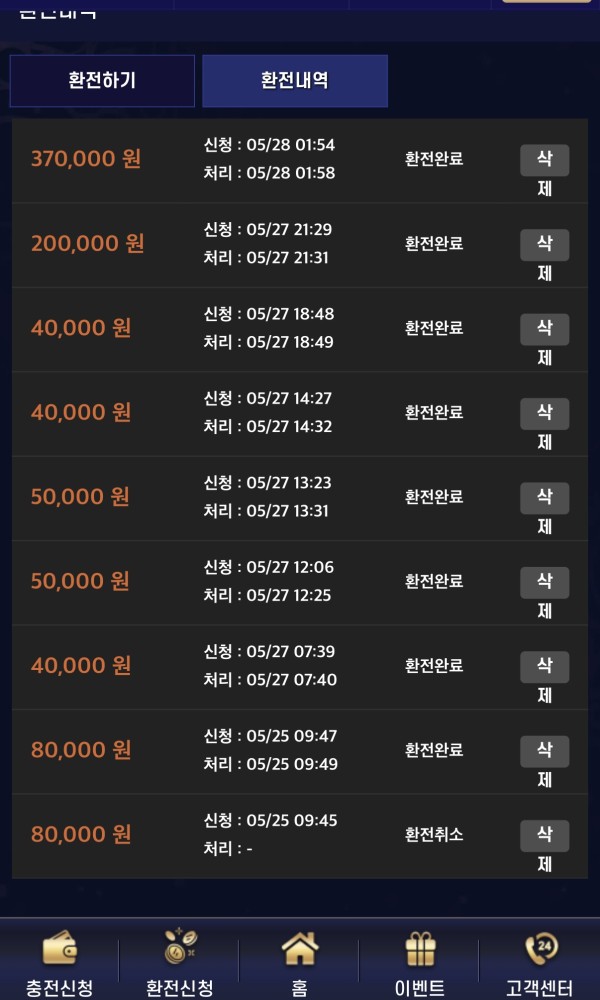600x1000 pixels.
Task: Delete the 05/25 09:47 completed record
Action: (x=544, y=751)
